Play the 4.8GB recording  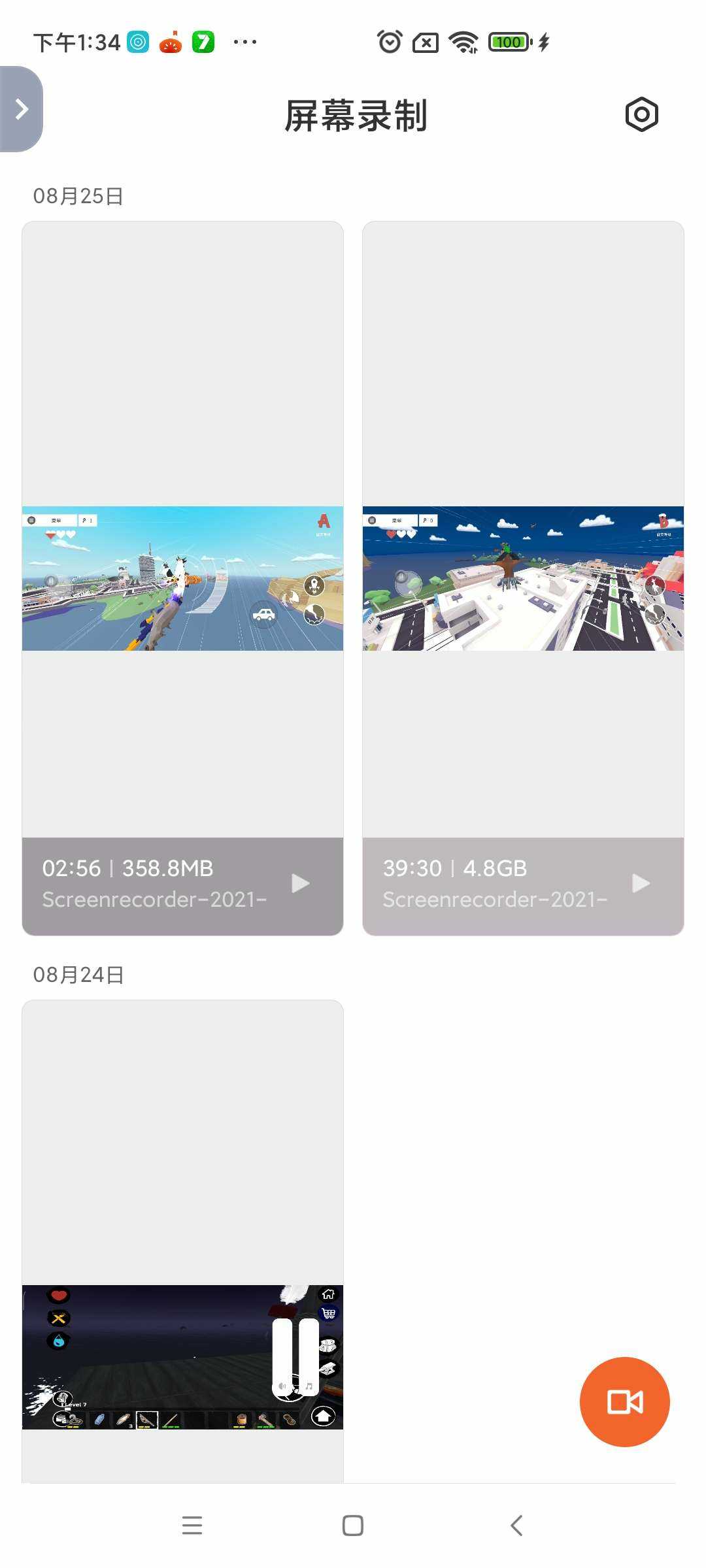pyautogui.click(x=641, y=883)
